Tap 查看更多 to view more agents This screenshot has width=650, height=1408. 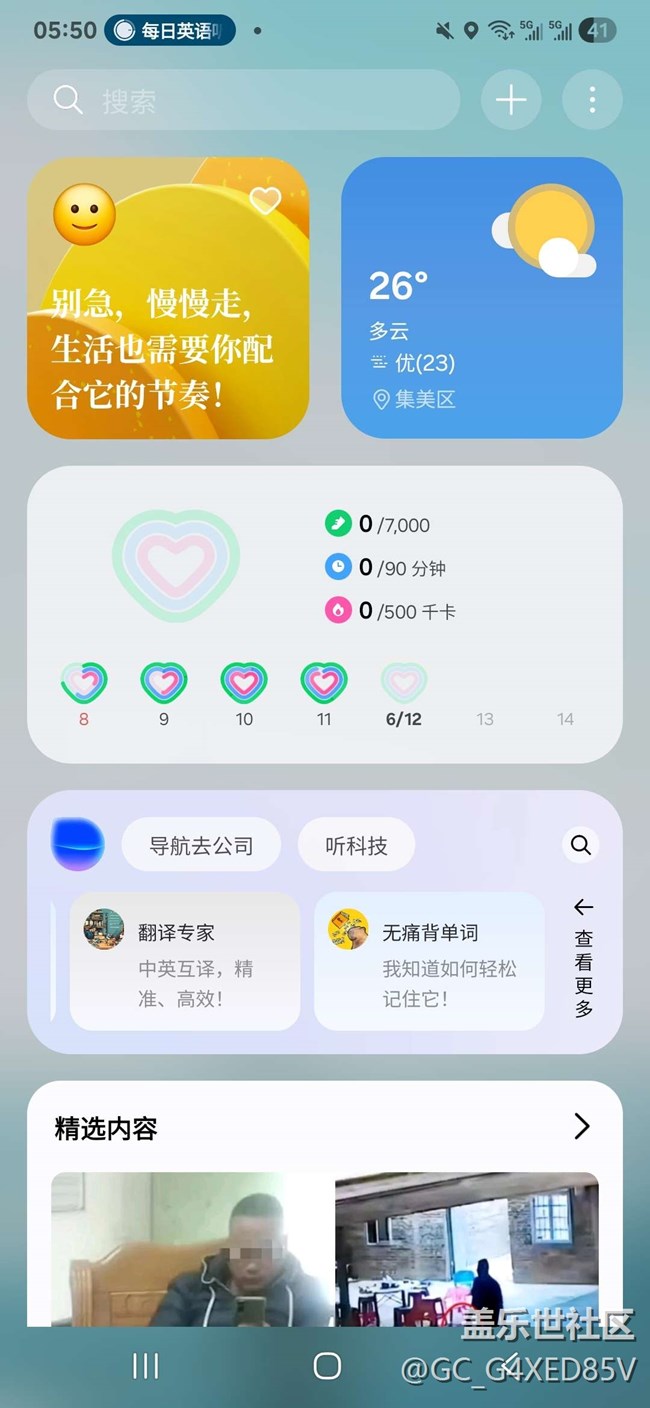tap(584, 960)
